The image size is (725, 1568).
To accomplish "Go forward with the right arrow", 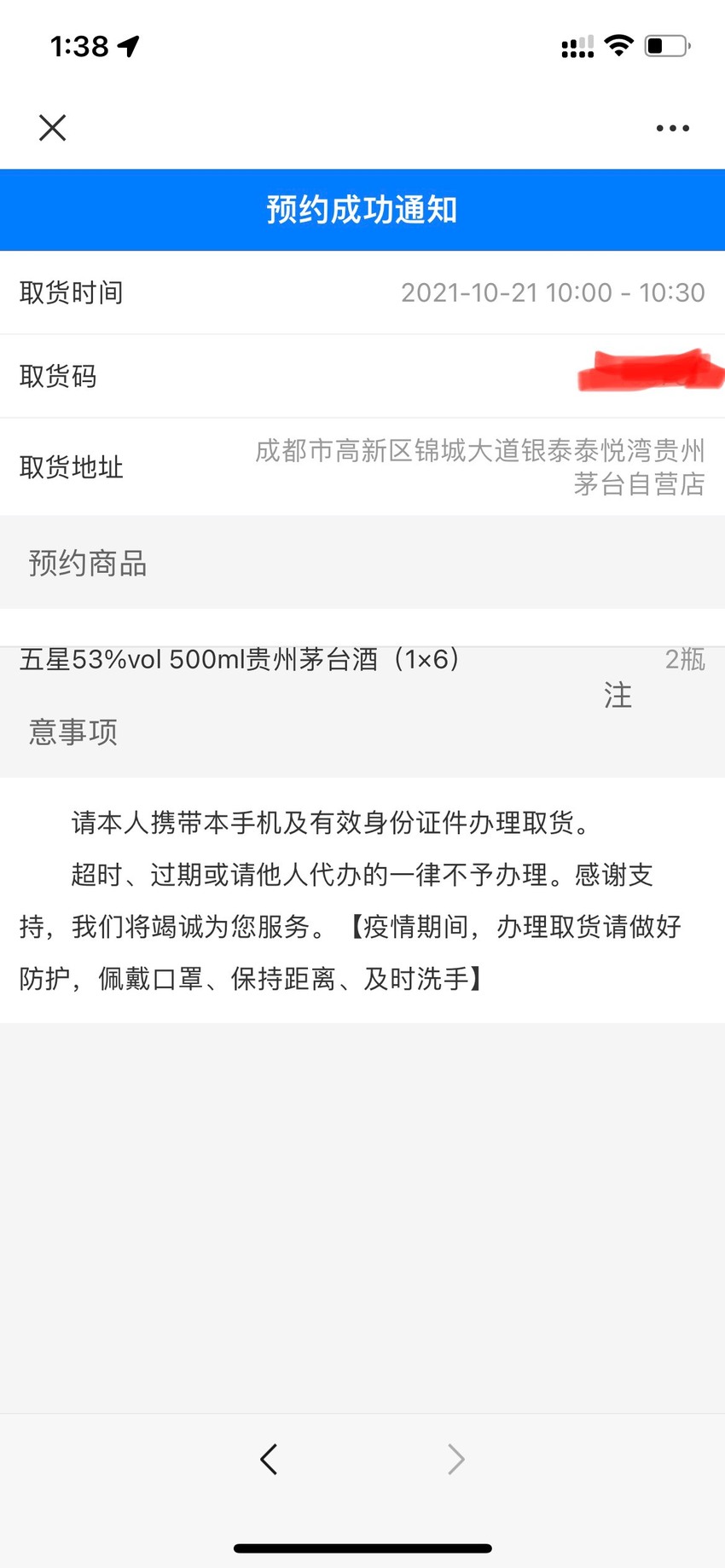I will click(456, 1459).
